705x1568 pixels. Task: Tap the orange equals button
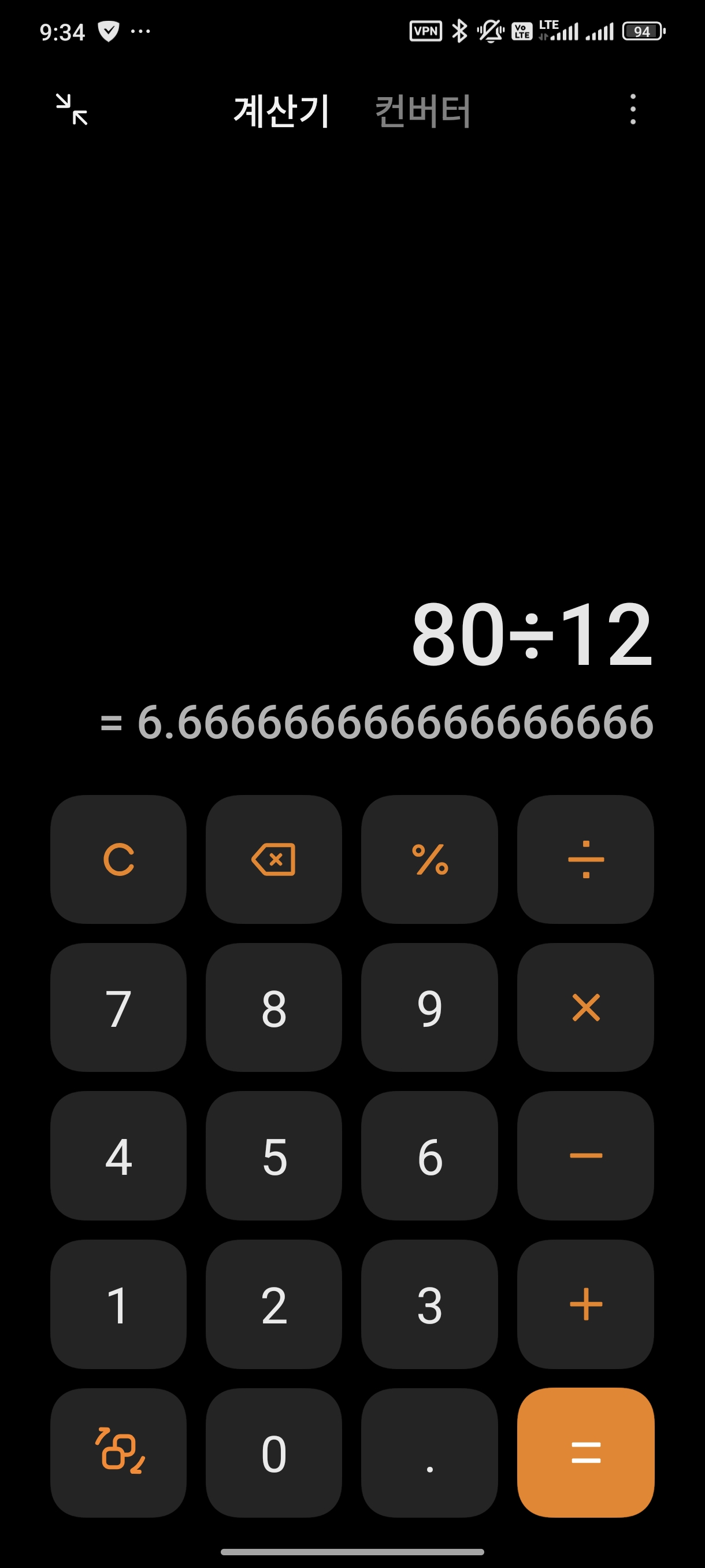coord(585,1452)
